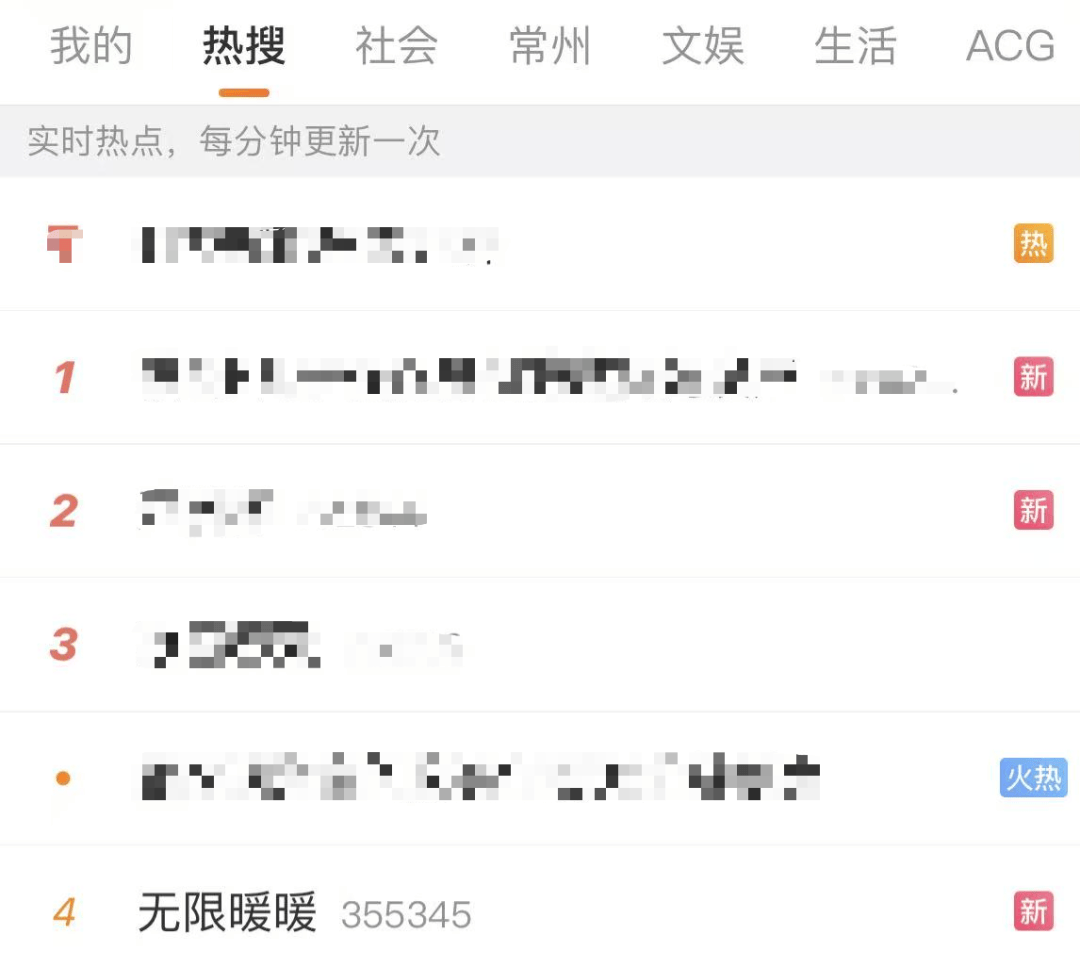Open the hot search ranked number 2
The width and height of the screenshot is (1080, 967).
click(x=285, y=510)
